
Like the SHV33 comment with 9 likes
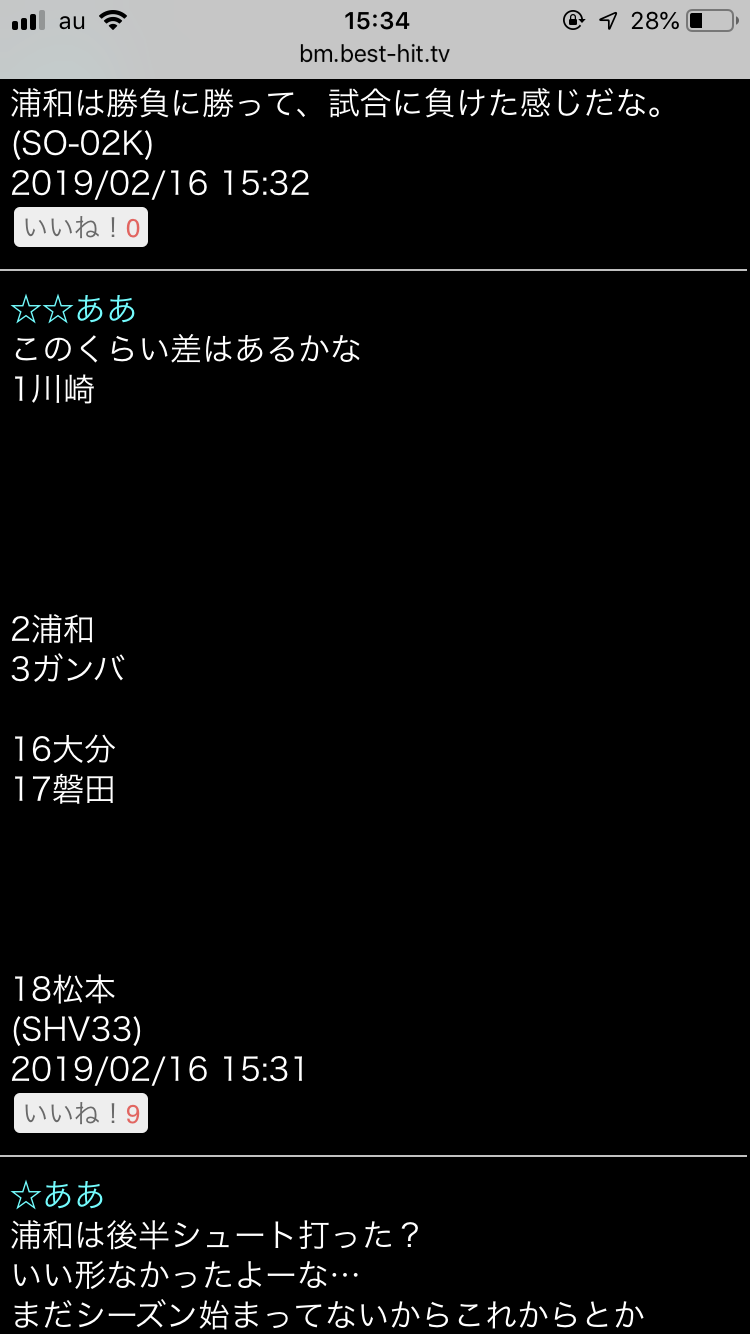point(80,1114)
